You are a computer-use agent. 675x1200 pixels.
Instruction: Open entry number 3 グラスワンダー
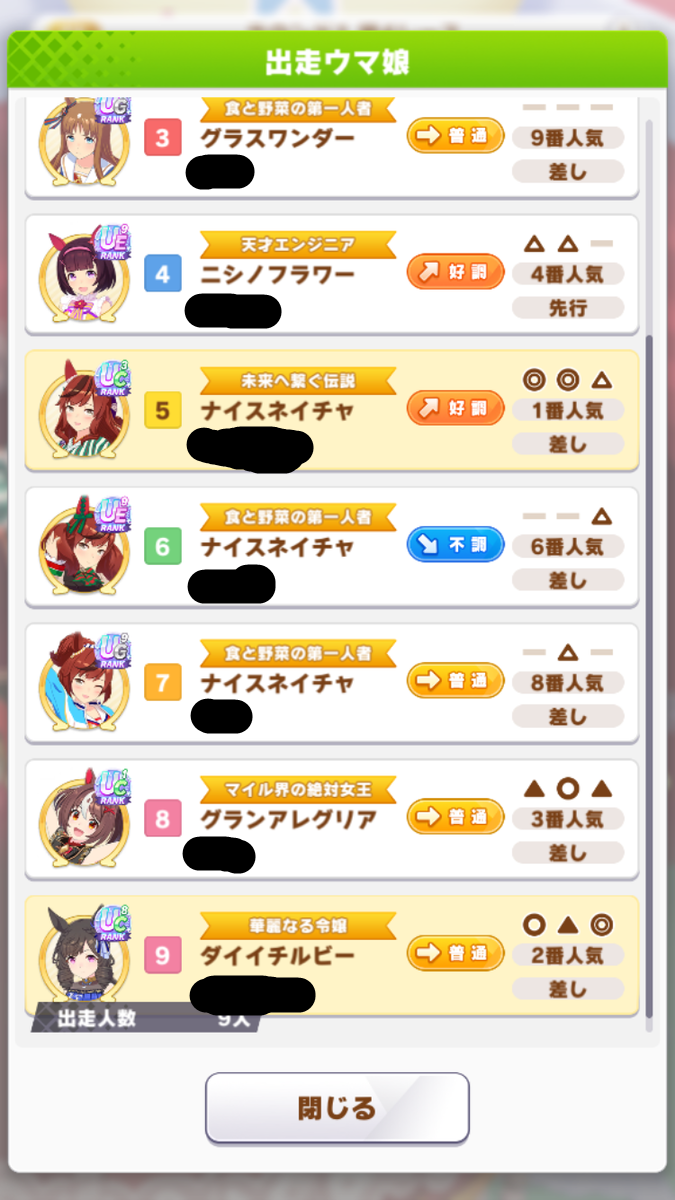331,147
